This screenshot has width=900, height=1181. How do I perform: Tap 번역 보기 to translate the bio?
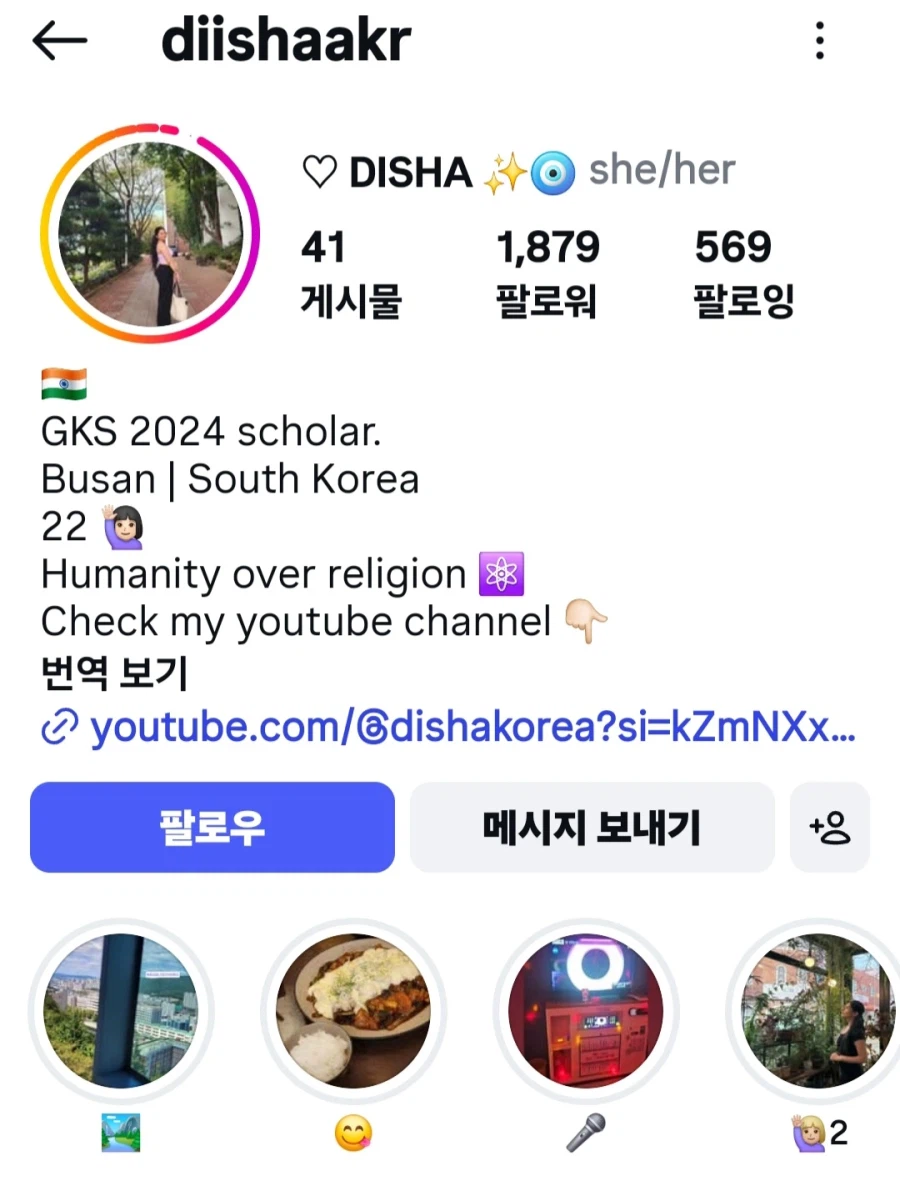[x=113, y=674]
